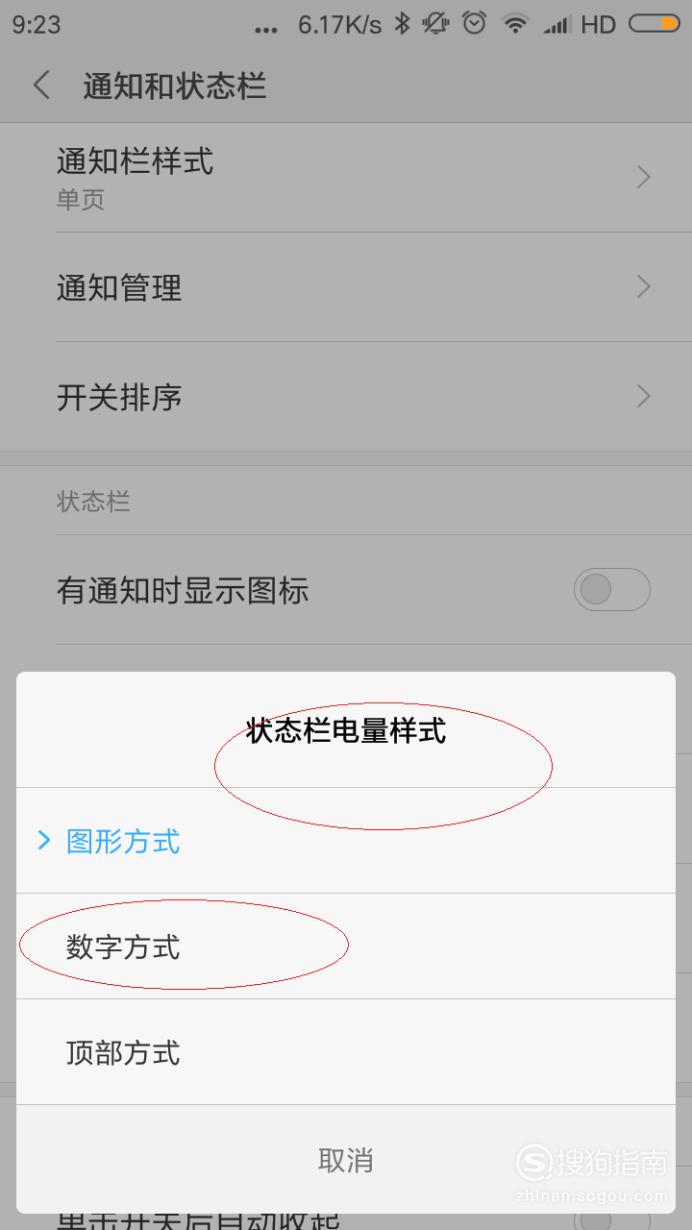The height and width of the screenshot is (1230, 692).
Task: Pick the 顶部方式 option
Action: click(346, 1052)
